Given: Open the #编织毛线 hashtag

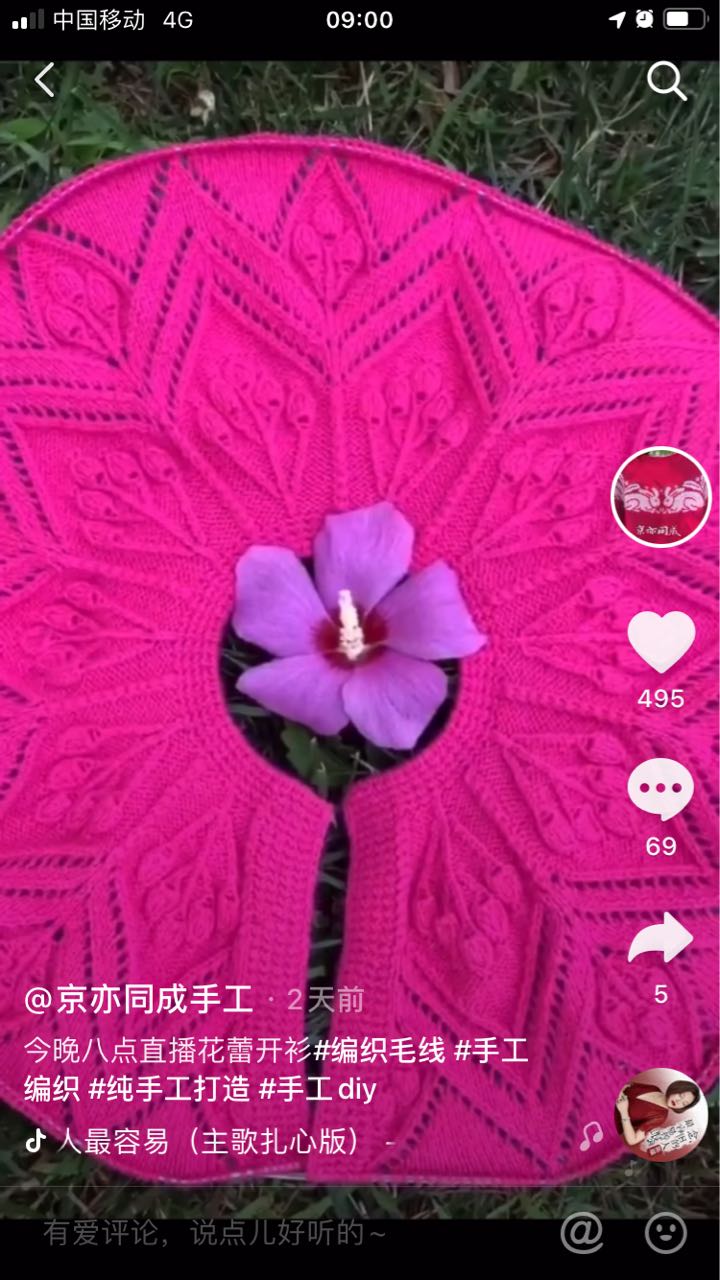Looking at the screenshot, I should coord(379,1051).
